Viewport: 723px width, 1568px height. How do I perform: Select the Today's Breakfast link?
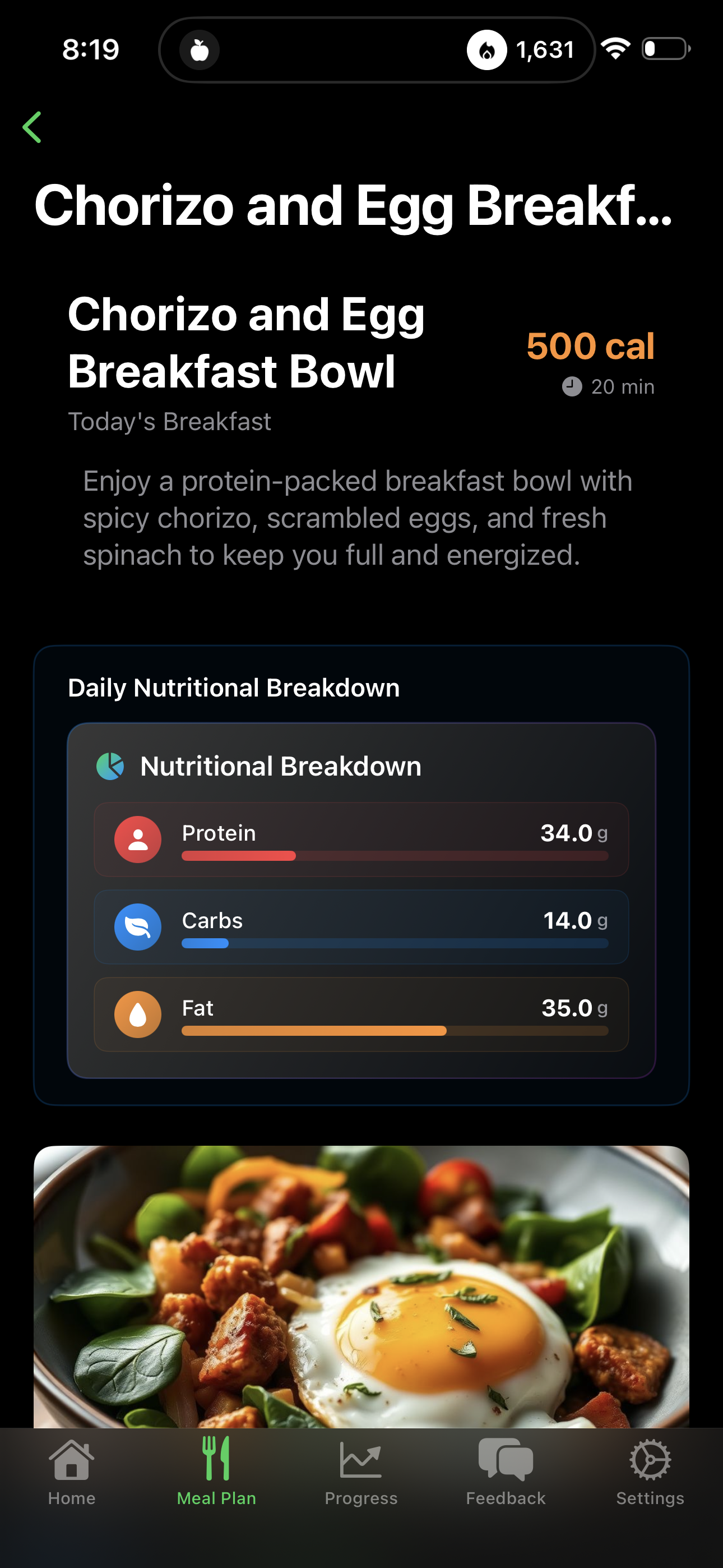point(170,421)
